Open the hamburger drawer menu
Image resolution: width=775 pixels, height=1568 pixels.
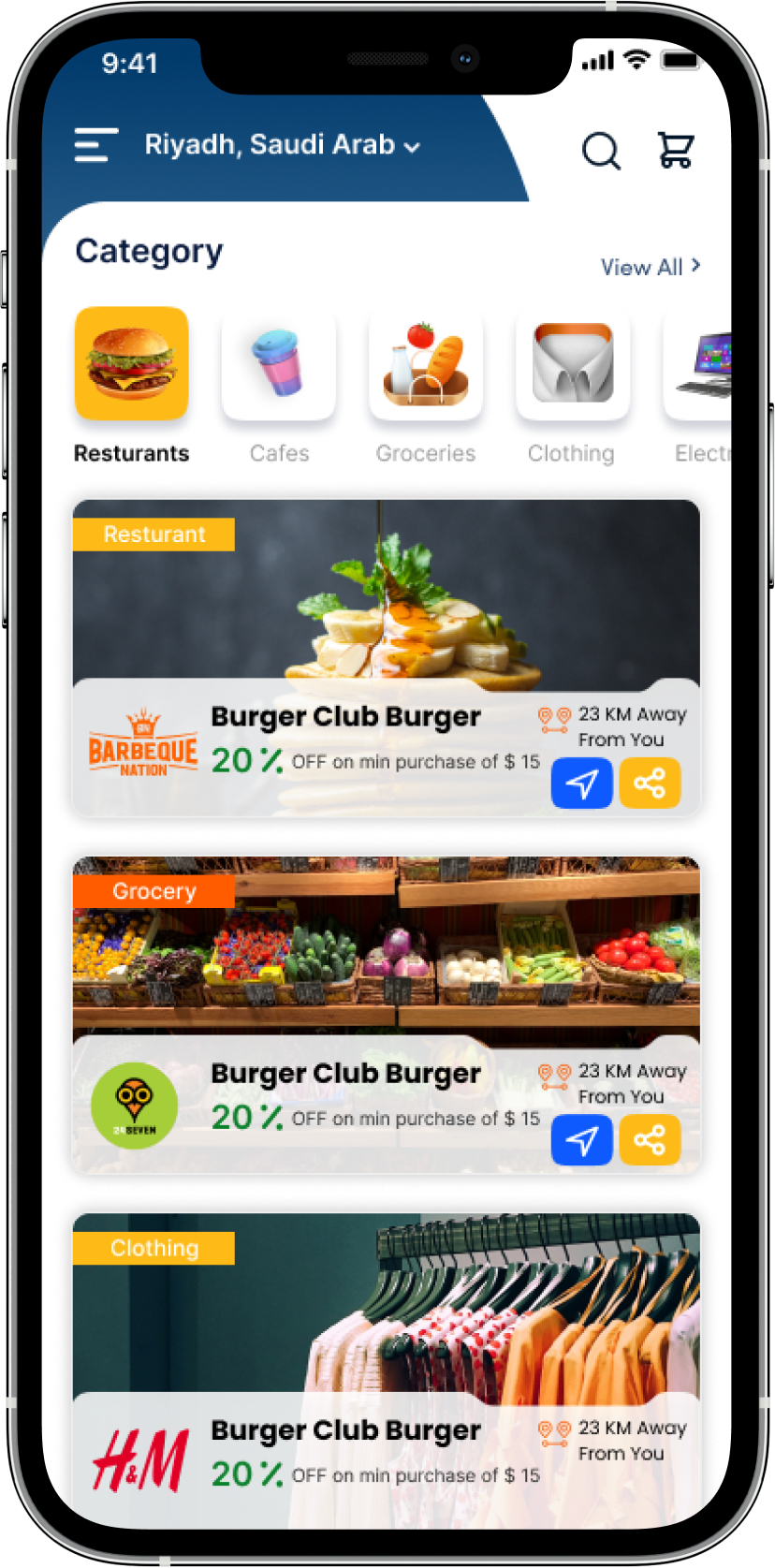(x=96, y=145)
